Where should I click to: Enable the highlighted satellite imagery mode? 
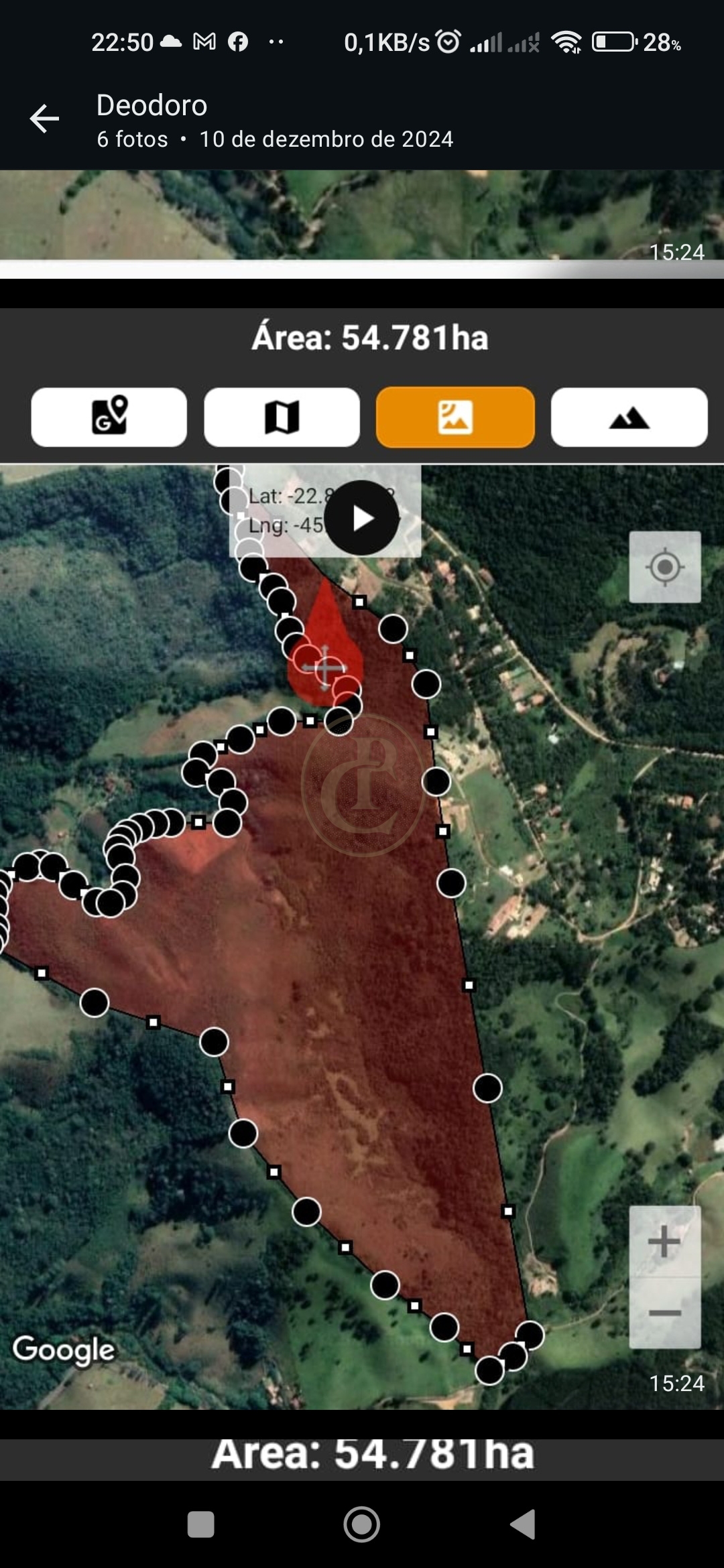click(x=455, y=416)
